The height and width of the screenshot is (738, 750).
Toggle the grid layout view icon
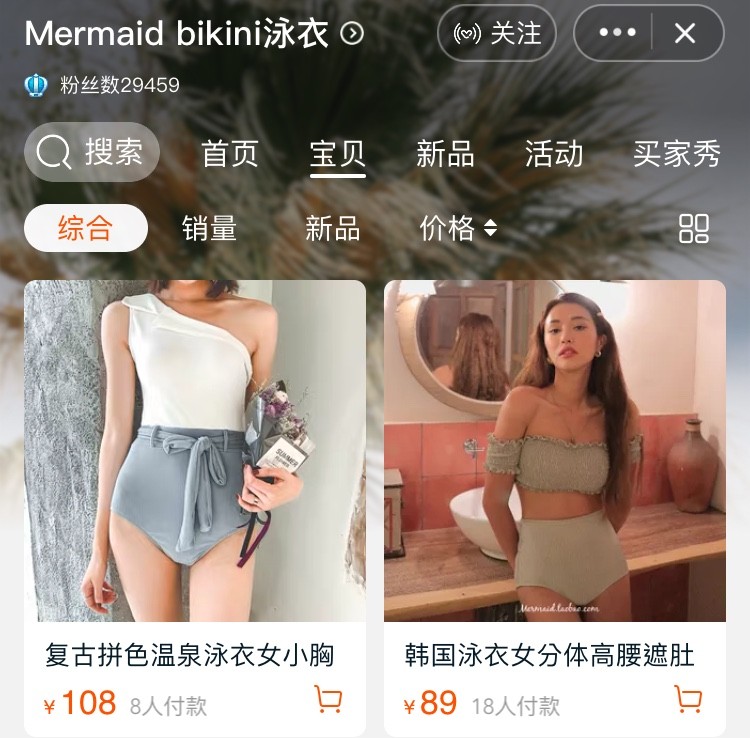[x=693, y=228]
